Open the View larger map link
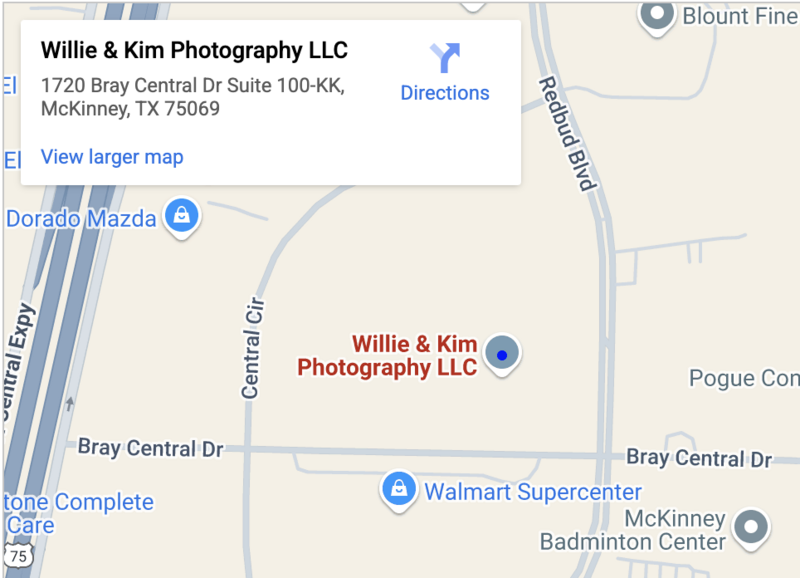Viewport: 800px width, 578px height. (x=112, y=157)
